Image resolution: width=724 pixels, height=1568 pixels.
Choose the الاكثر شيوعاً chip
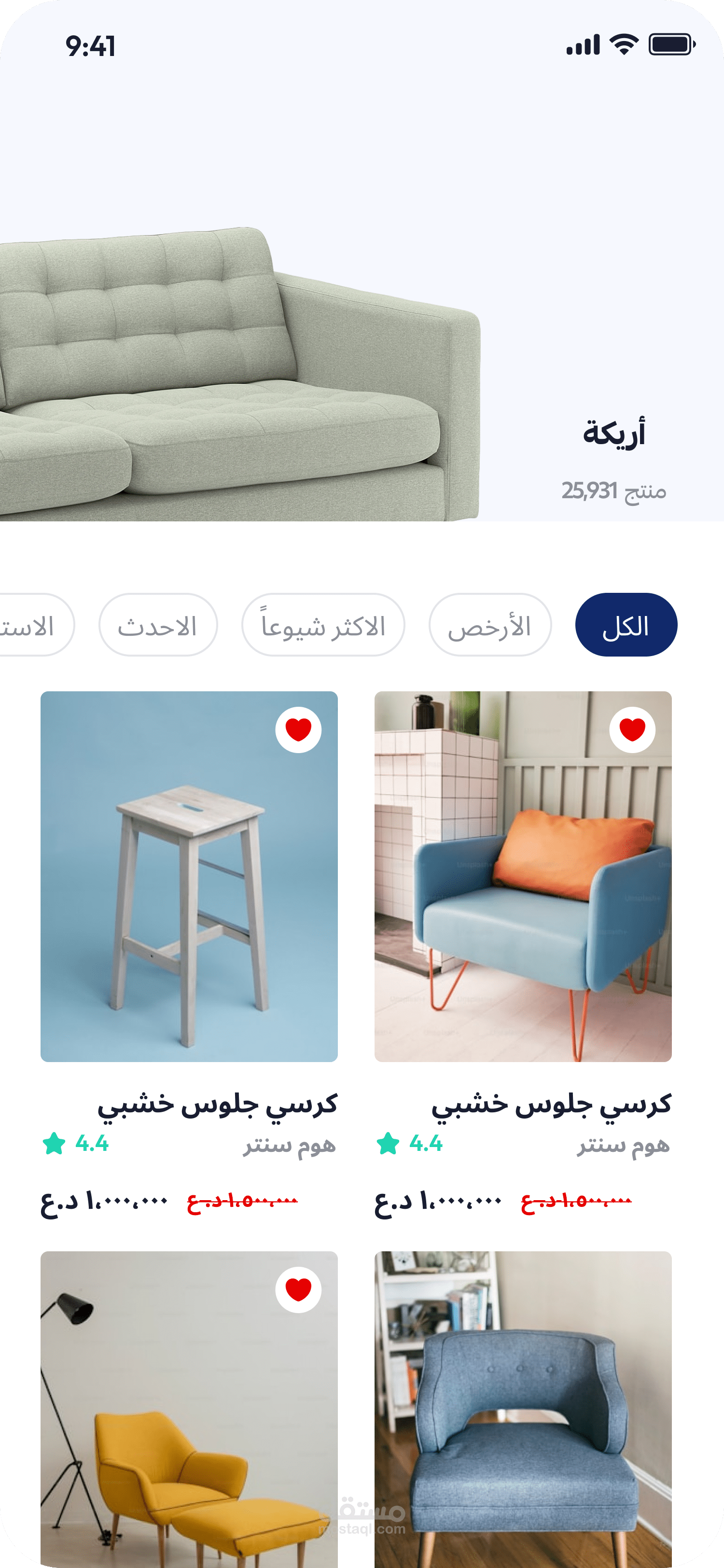click(323, 625)
